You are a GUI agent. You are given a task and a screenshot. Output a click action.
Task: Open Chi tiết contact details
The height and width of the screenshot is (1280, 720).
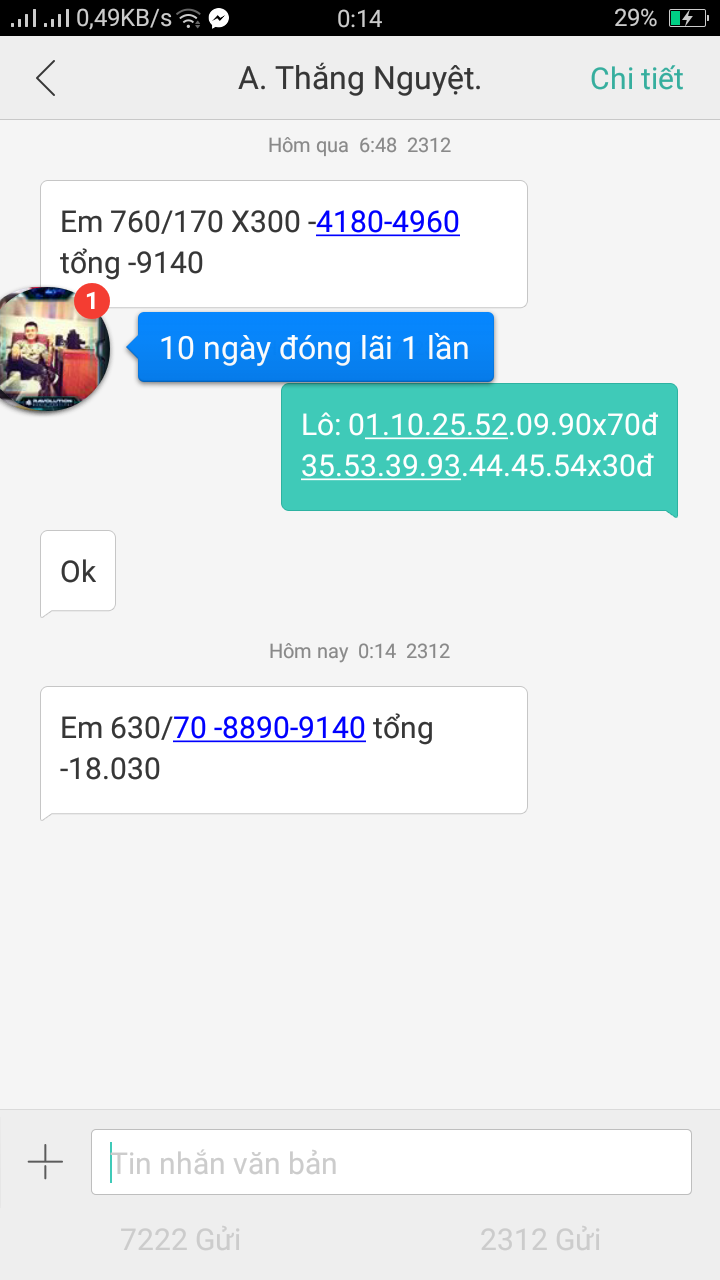(x=636, y=78)
